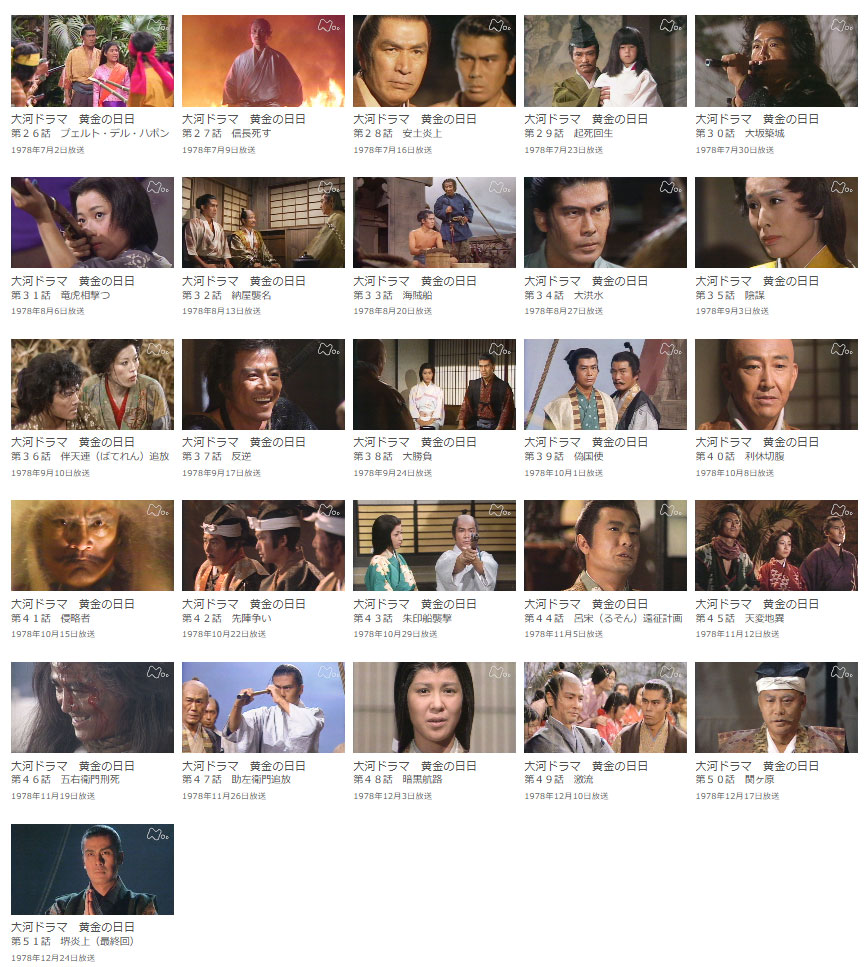View episode 31 竜虎相撃つ

pyautogui.click(x=92, y=223)
